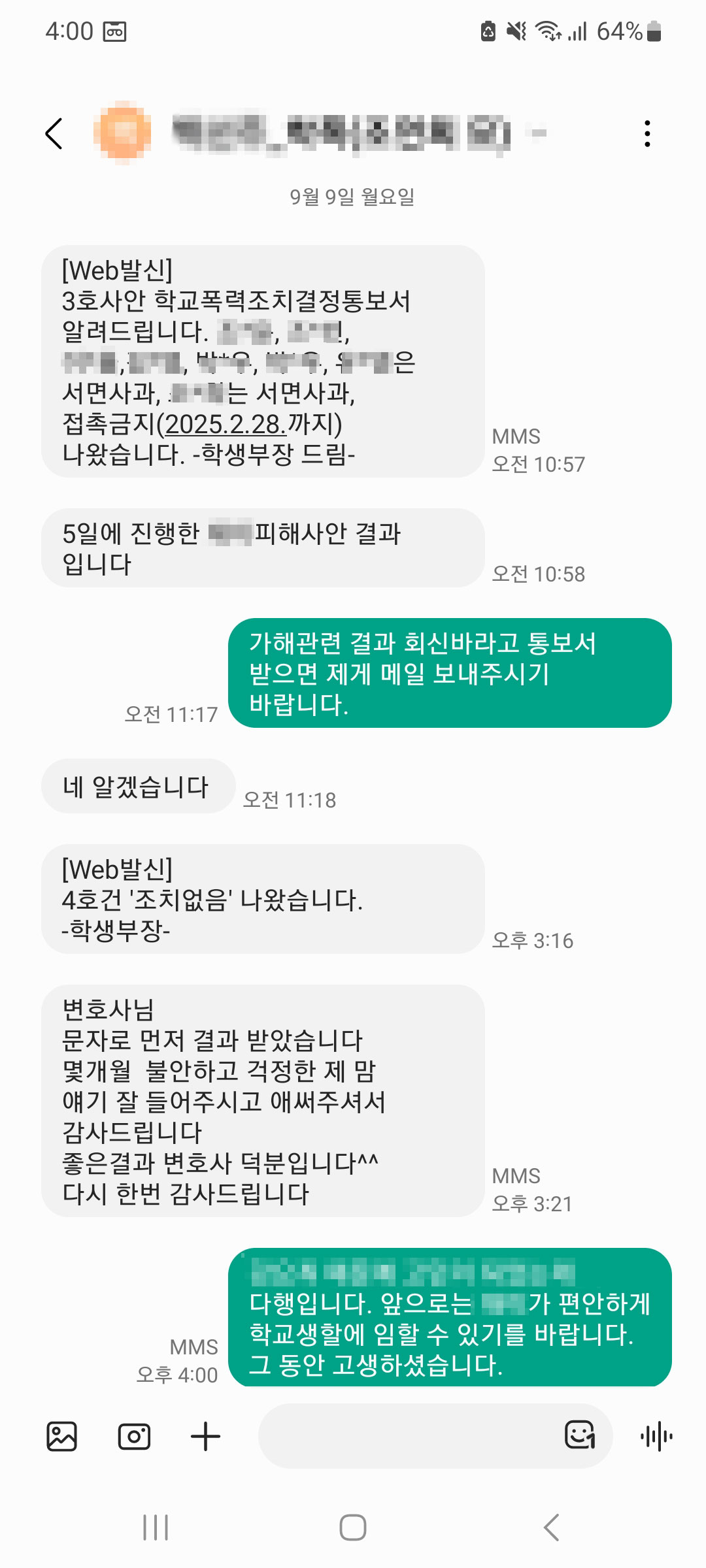
Task: Record a voice message
Action: coord(656,1436)
